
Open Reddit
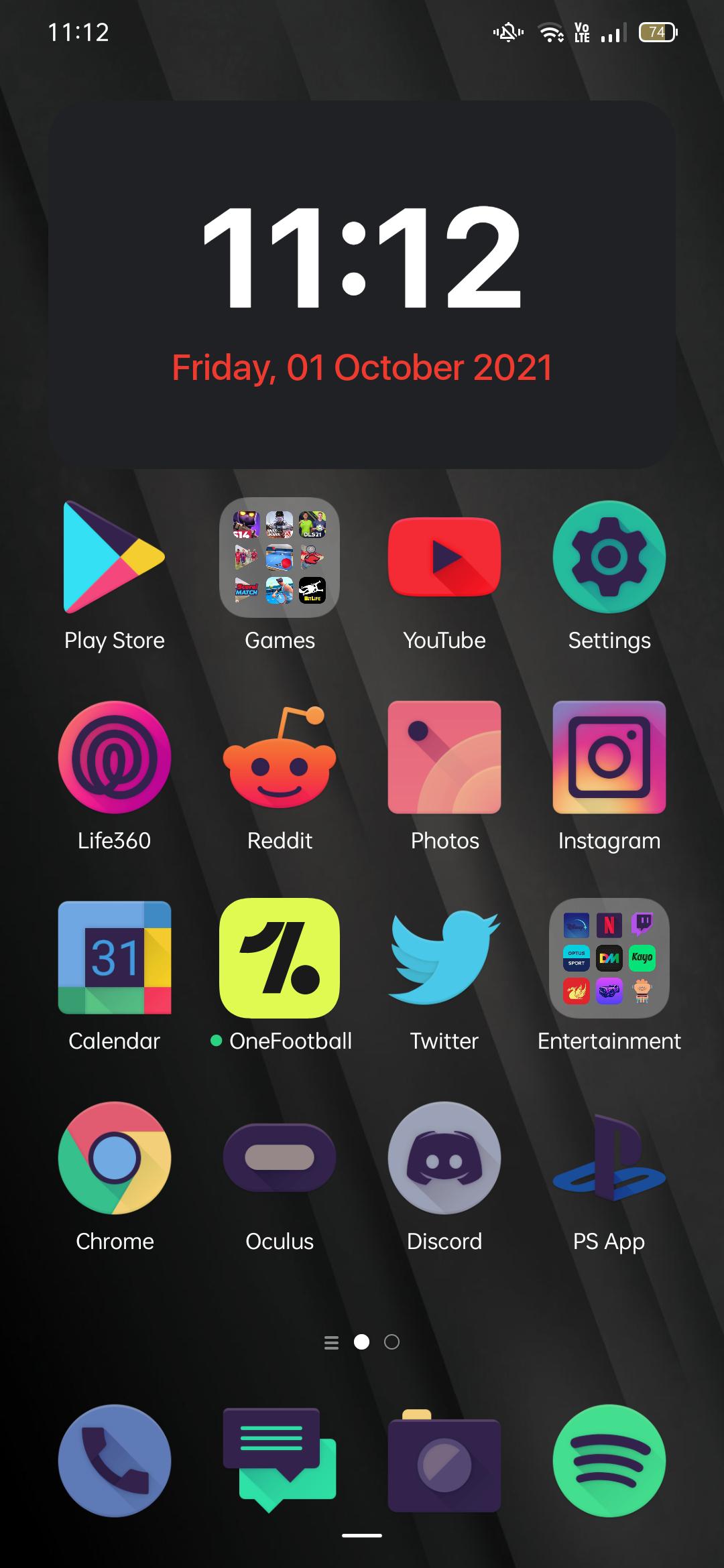280,757
